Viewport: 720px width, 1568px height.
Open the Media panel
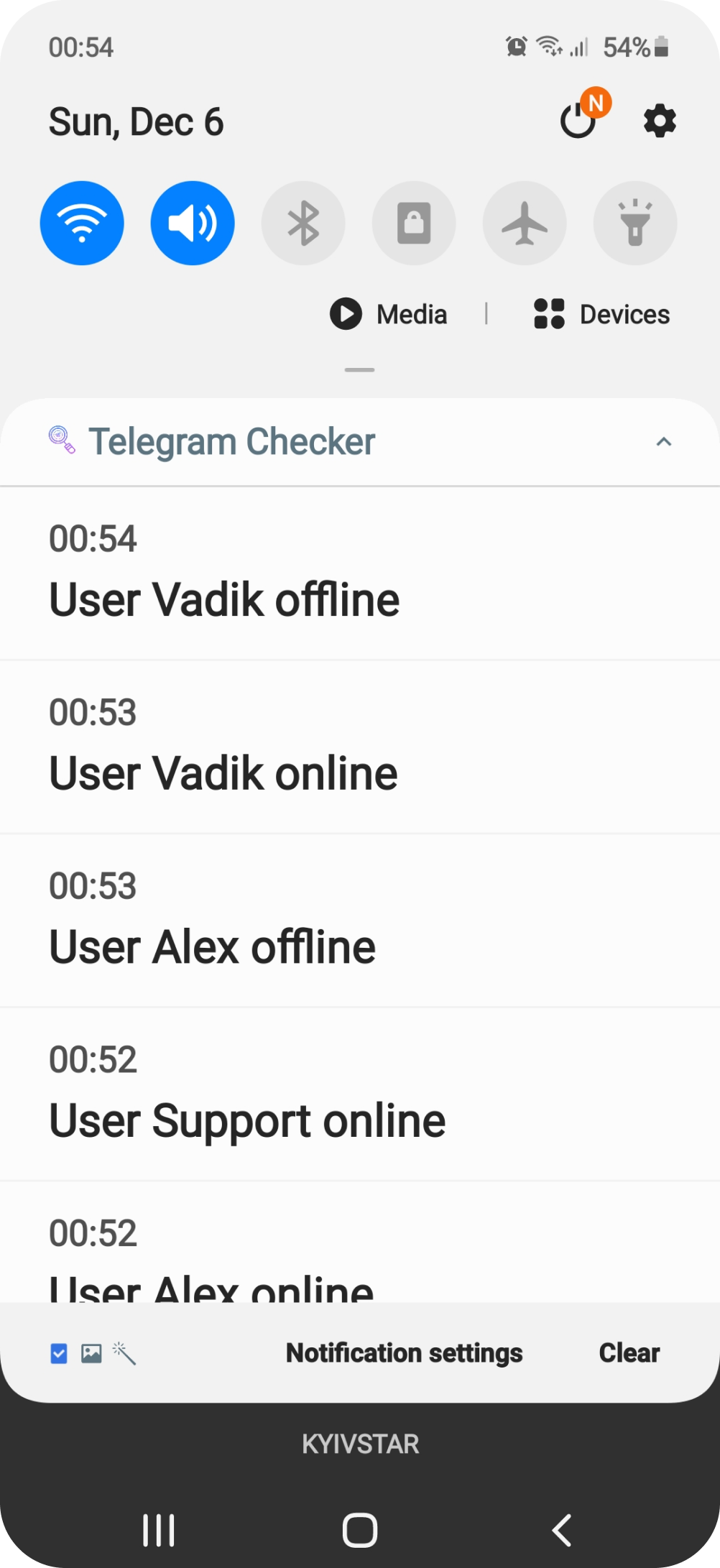[389, 314]
